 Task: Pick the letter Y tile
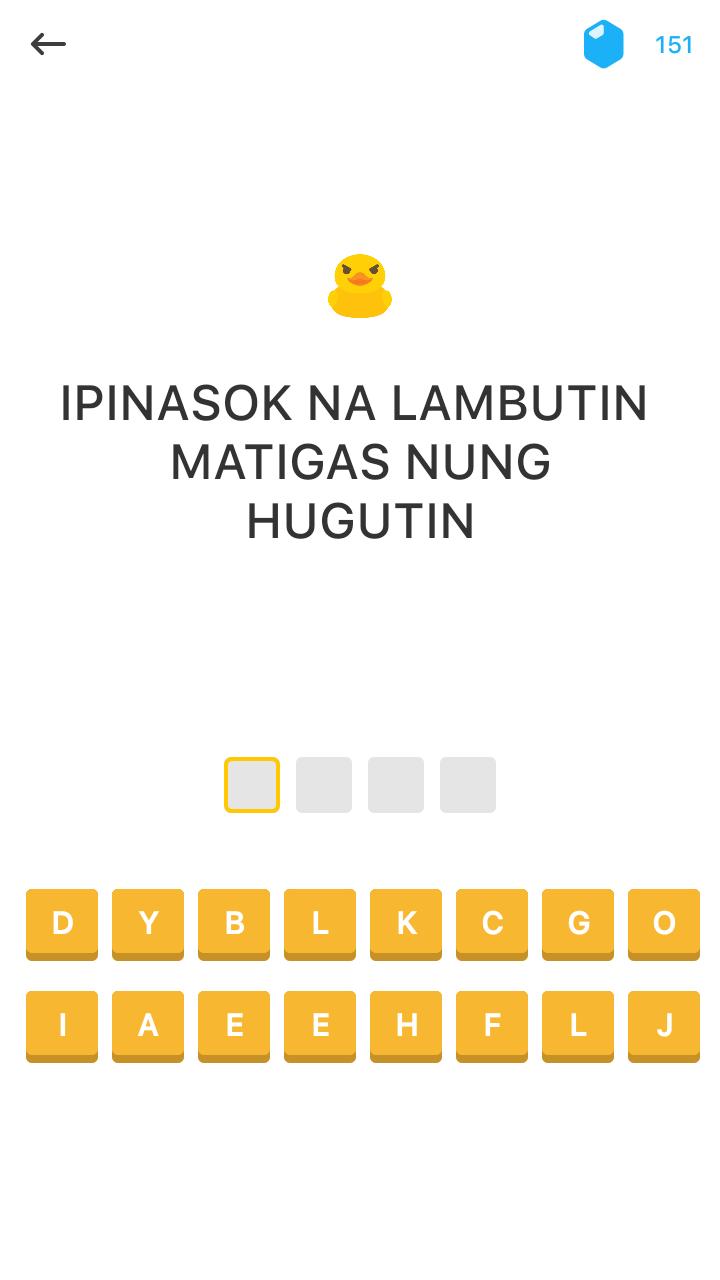[148, 923]
